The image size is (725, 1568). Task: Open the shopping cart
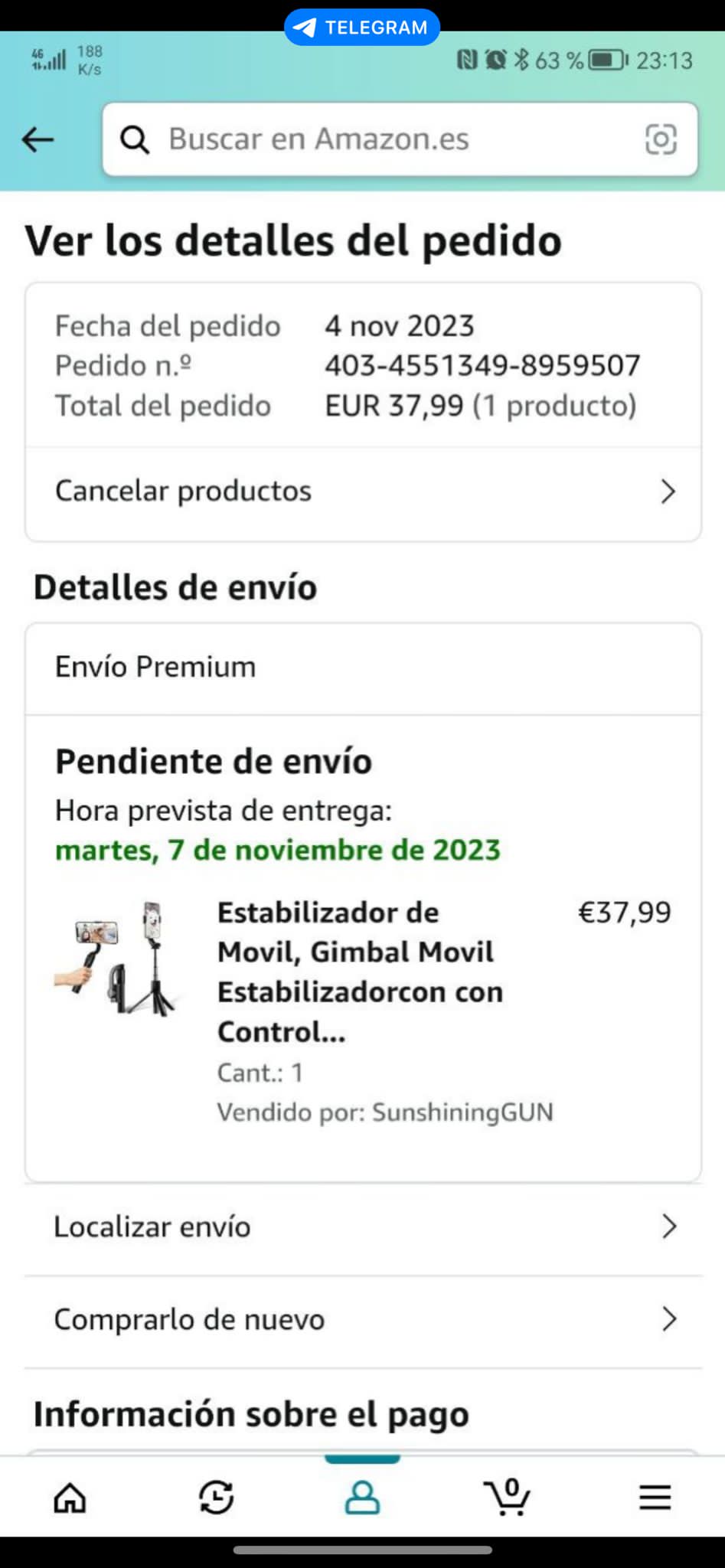tap(507, 1497)
